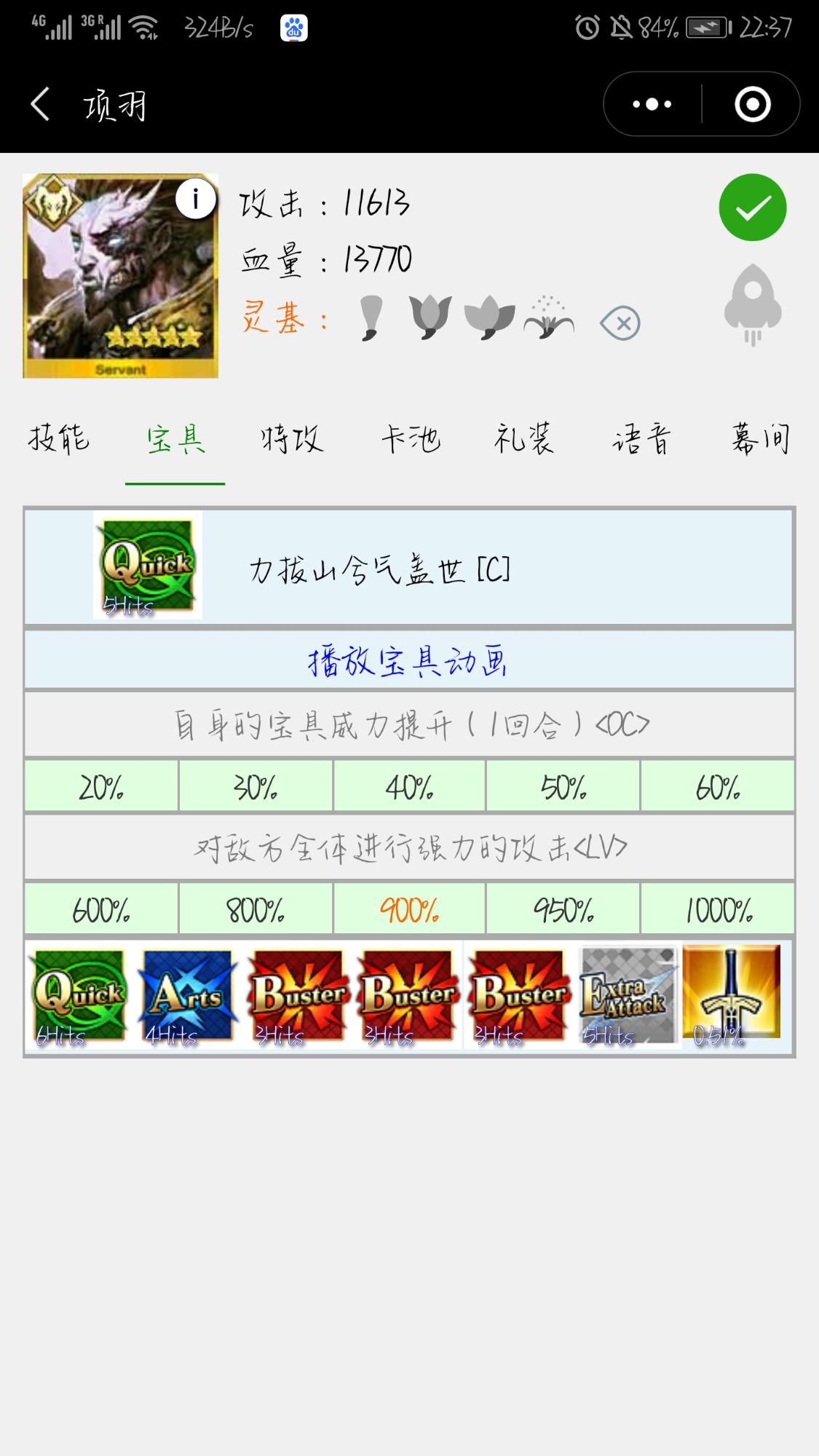Screen dimensions: 819x1456
Task: Go back from the 项羽 page
Action: click(x=41, y=104)
